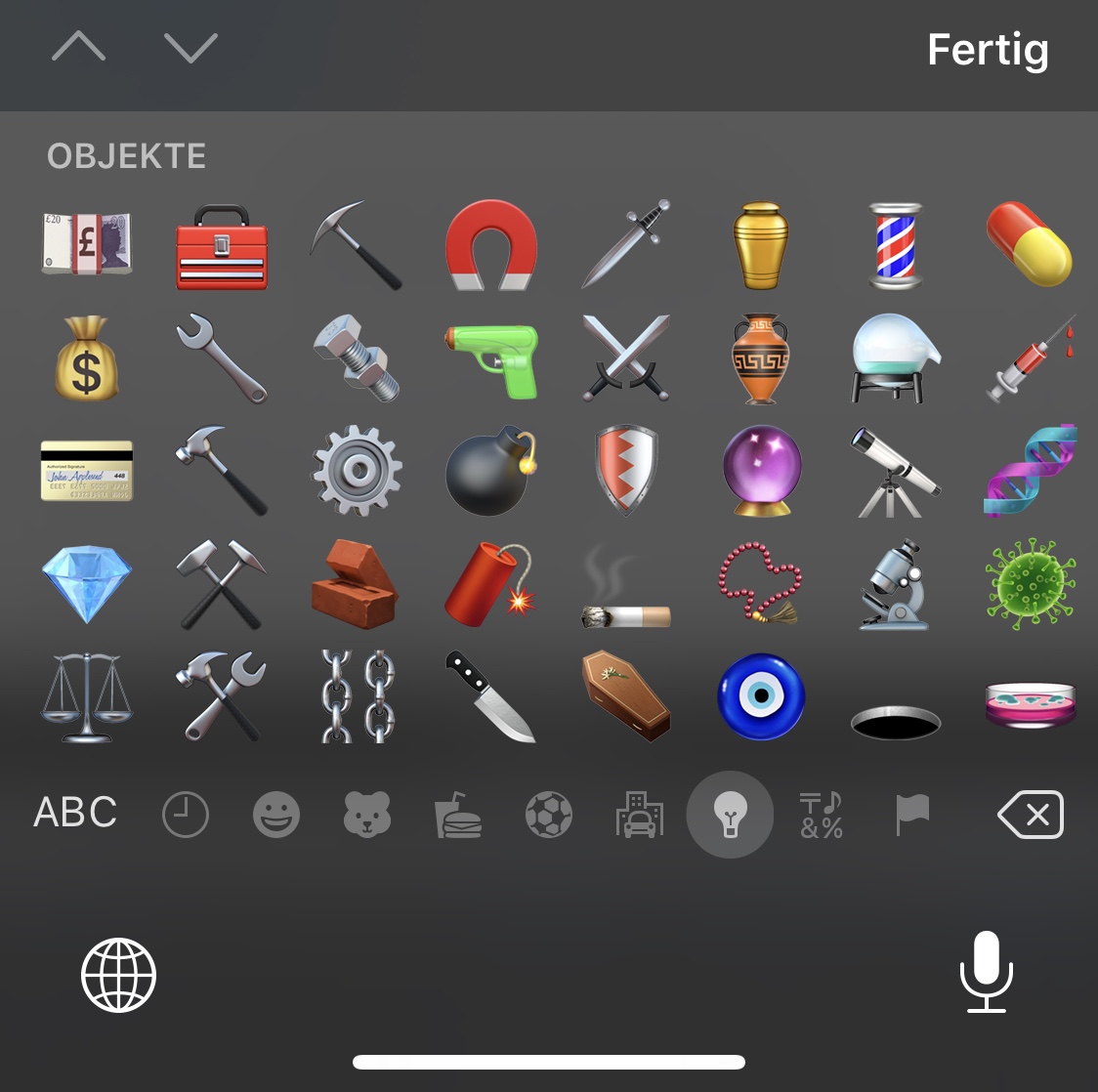Switch to symbols emoji category

(x=822, y=815)
